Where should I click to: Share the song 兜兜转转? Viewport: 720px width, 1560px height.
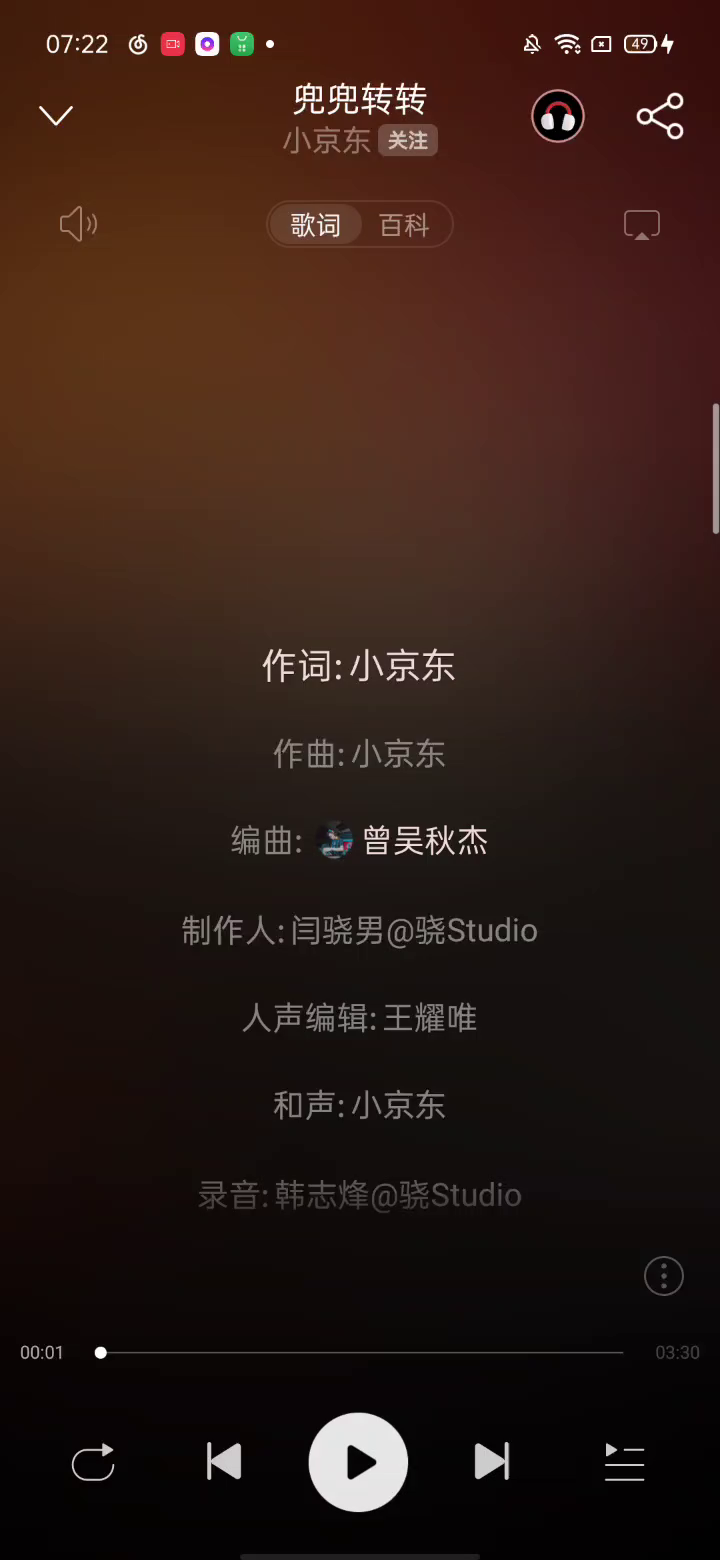click(x=660, y=117)
